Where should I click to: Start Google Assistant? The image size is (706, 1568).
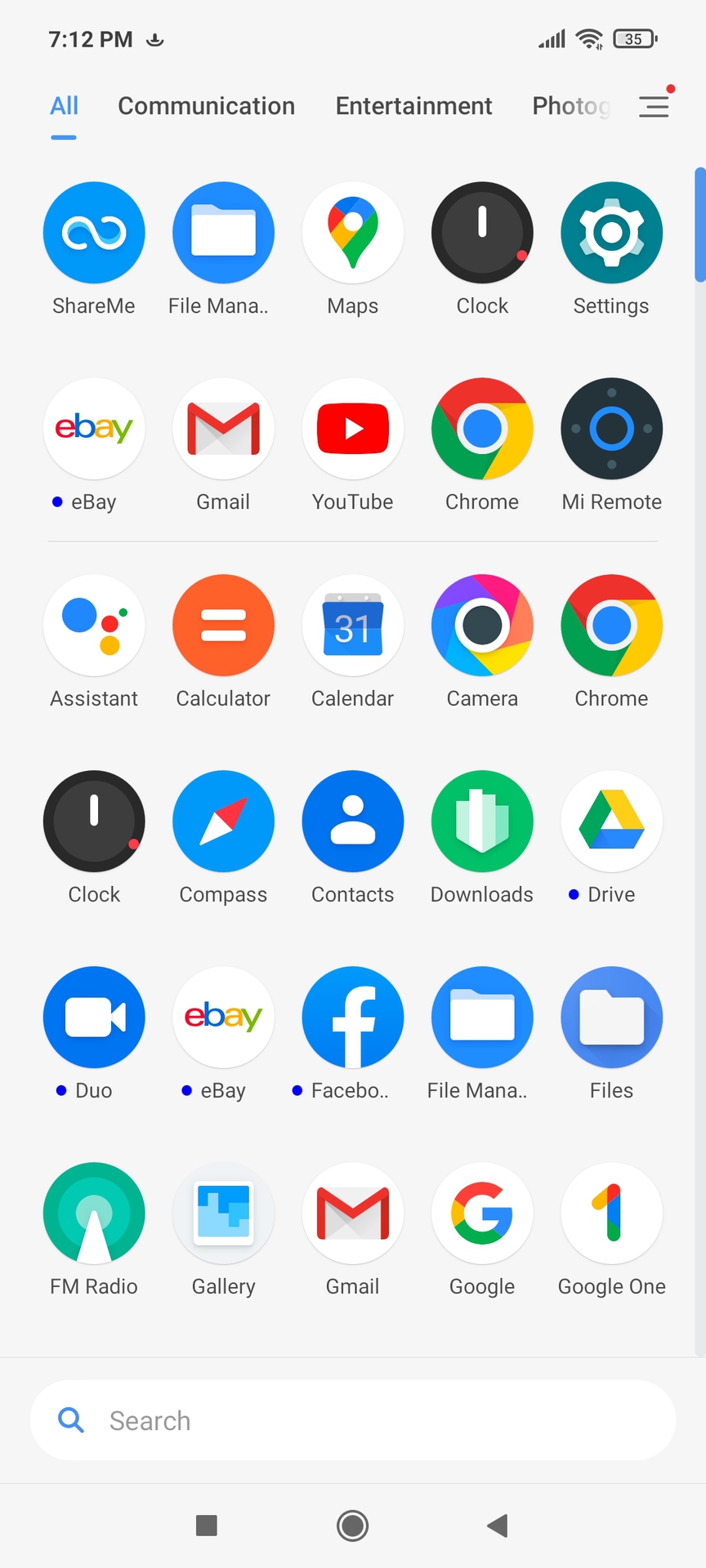coord(94,626)
